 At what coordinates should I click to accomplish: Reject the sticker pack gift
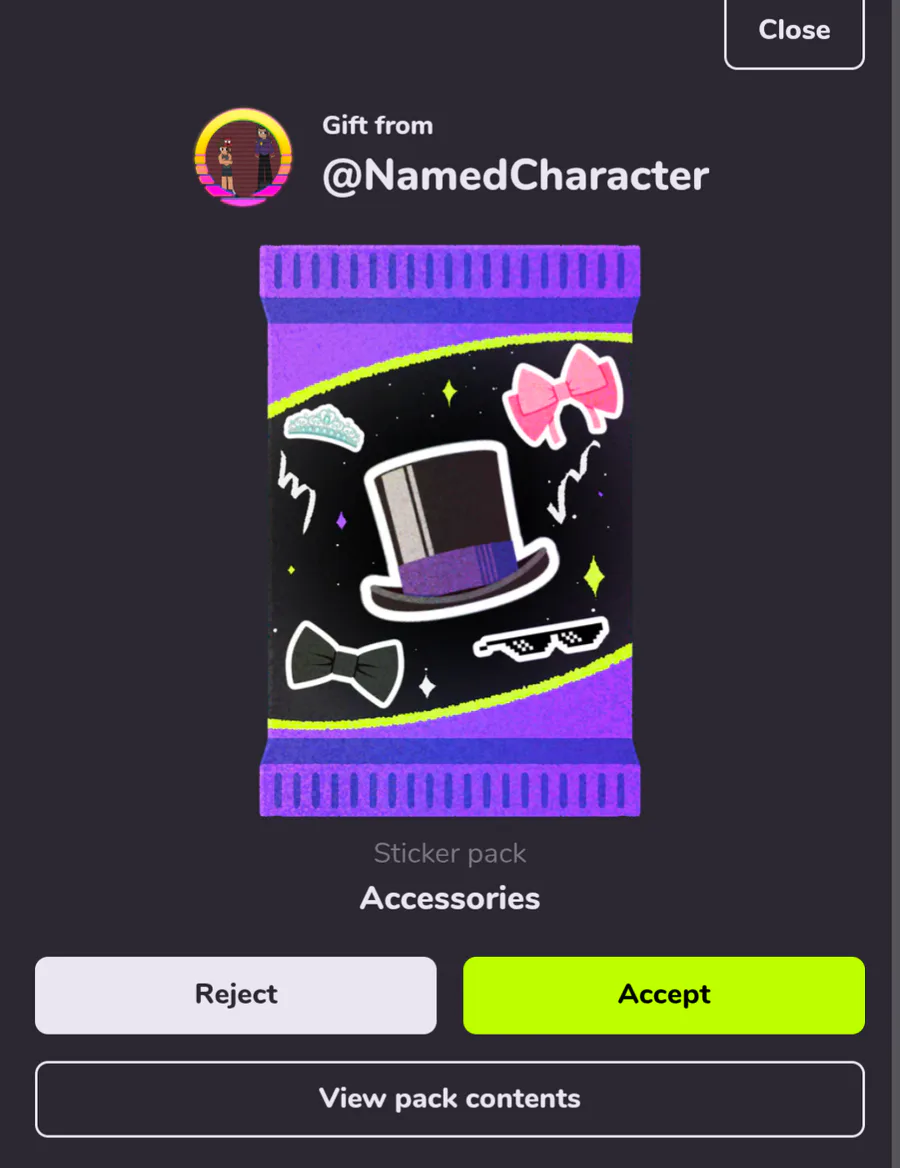(x=236, y=994)
